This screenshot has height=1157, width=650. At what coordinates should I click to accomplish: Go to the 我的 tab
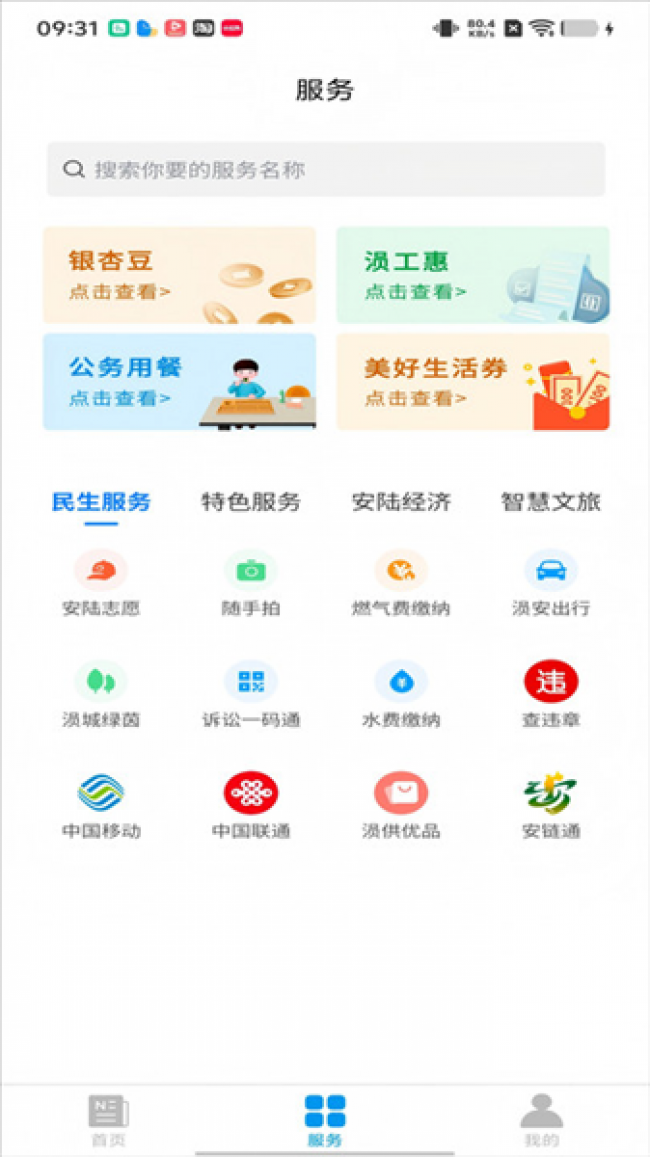[x=542, y=1121]
